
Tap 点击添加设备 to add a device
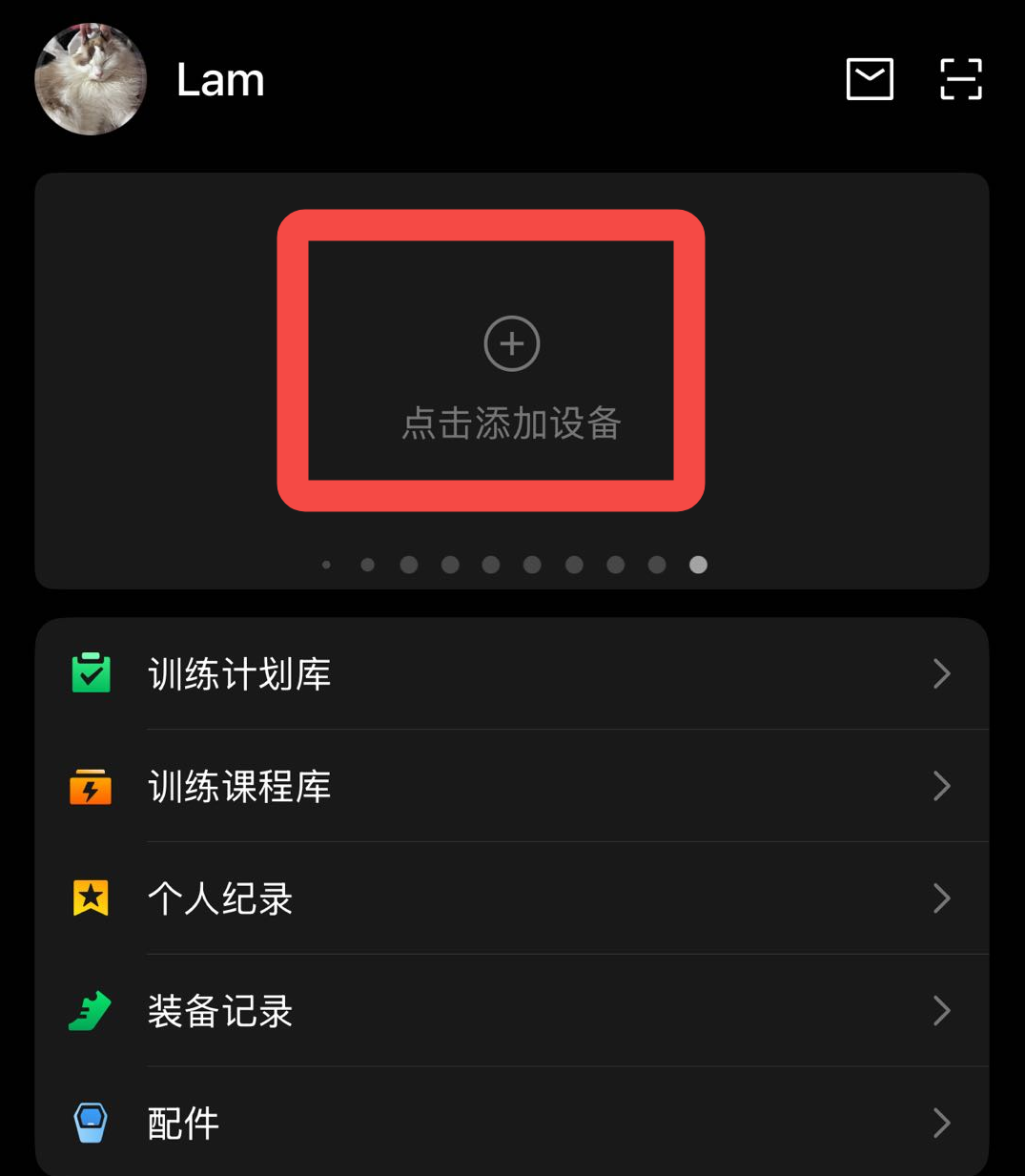[x=511, y=377]
